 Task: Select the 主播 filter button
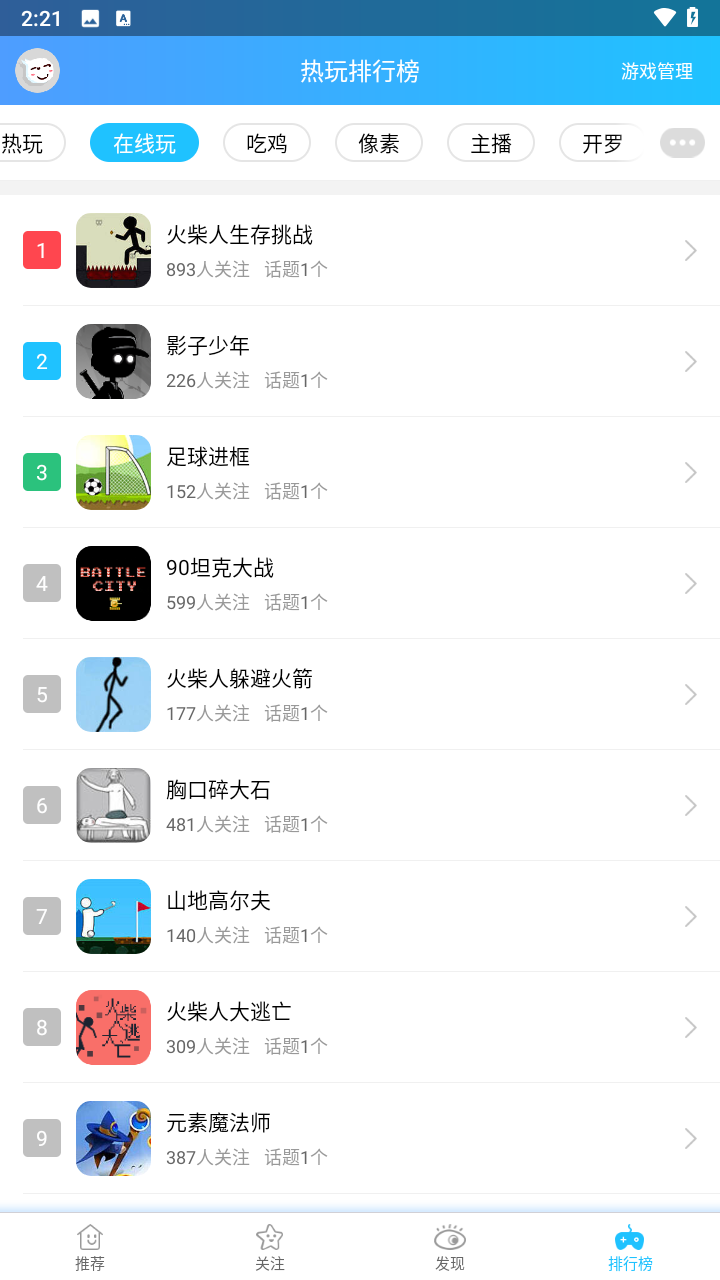point(491,142)
